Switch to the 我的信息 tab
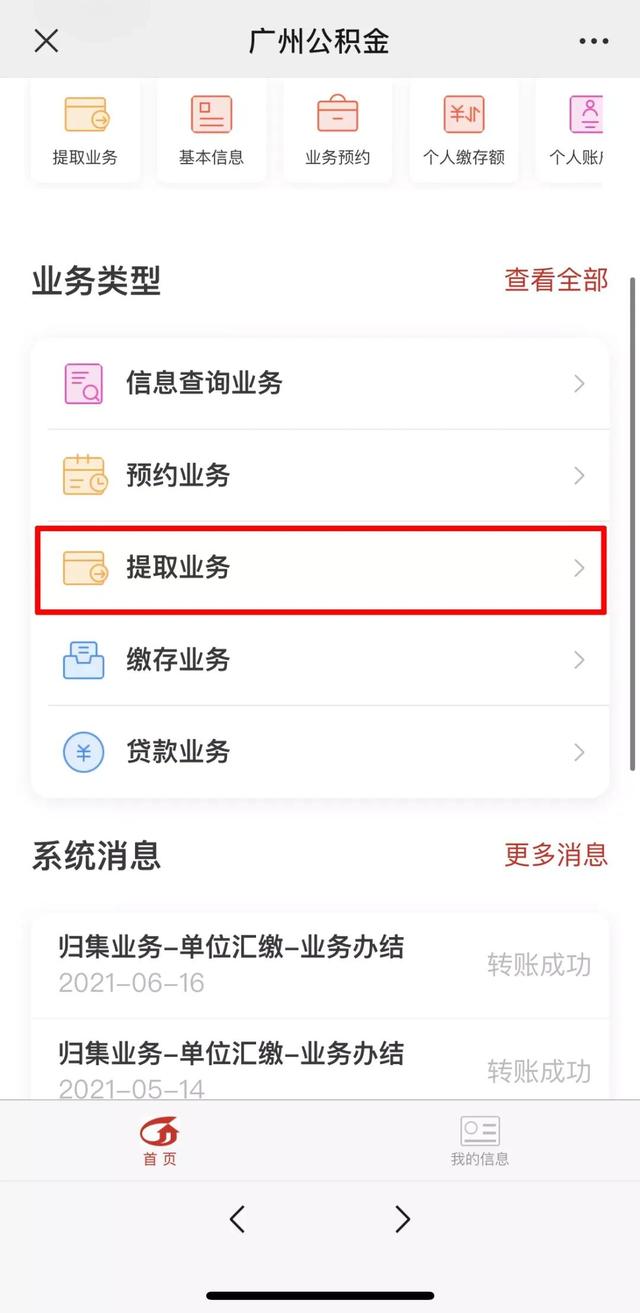Viewport: 640px width, 1313px height. tap(480, 1141)
